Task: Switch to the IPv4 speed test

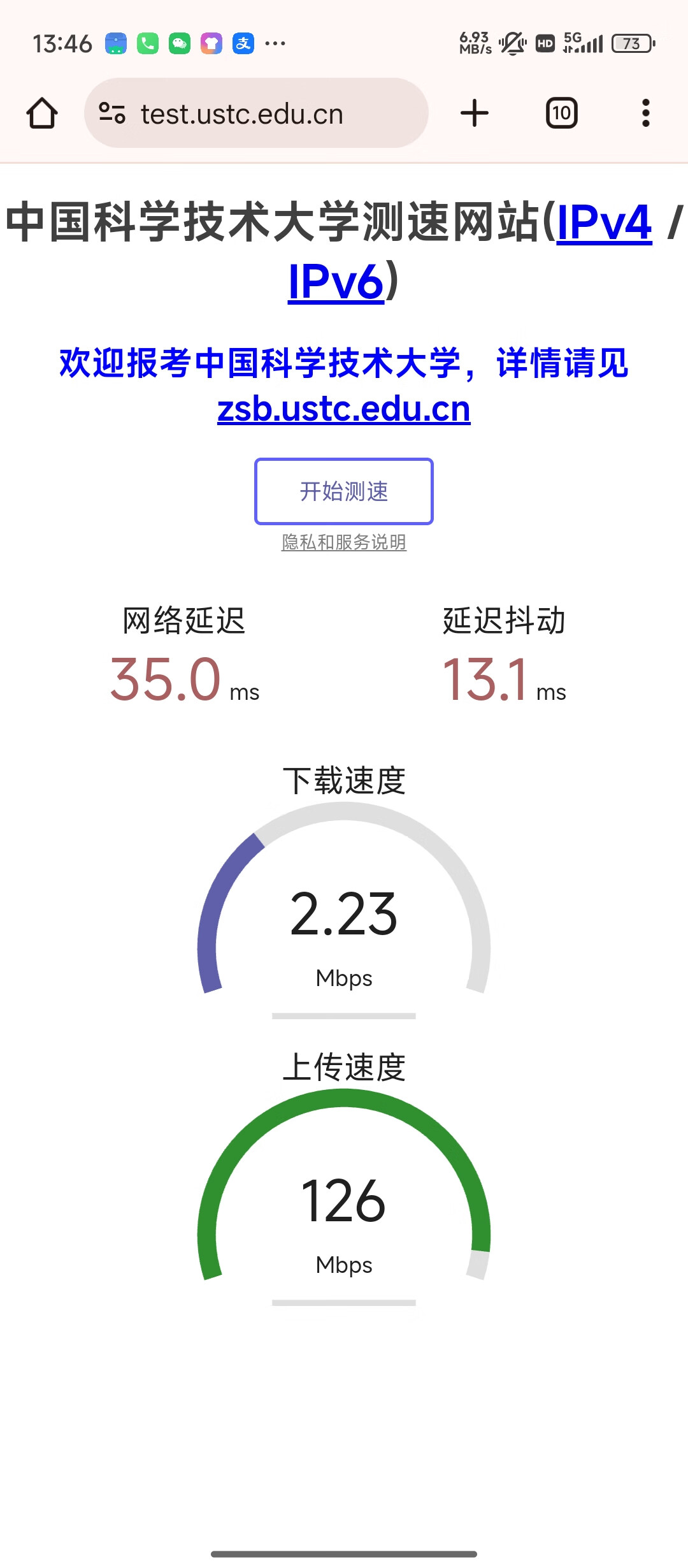Action: (x=604, y=222)
